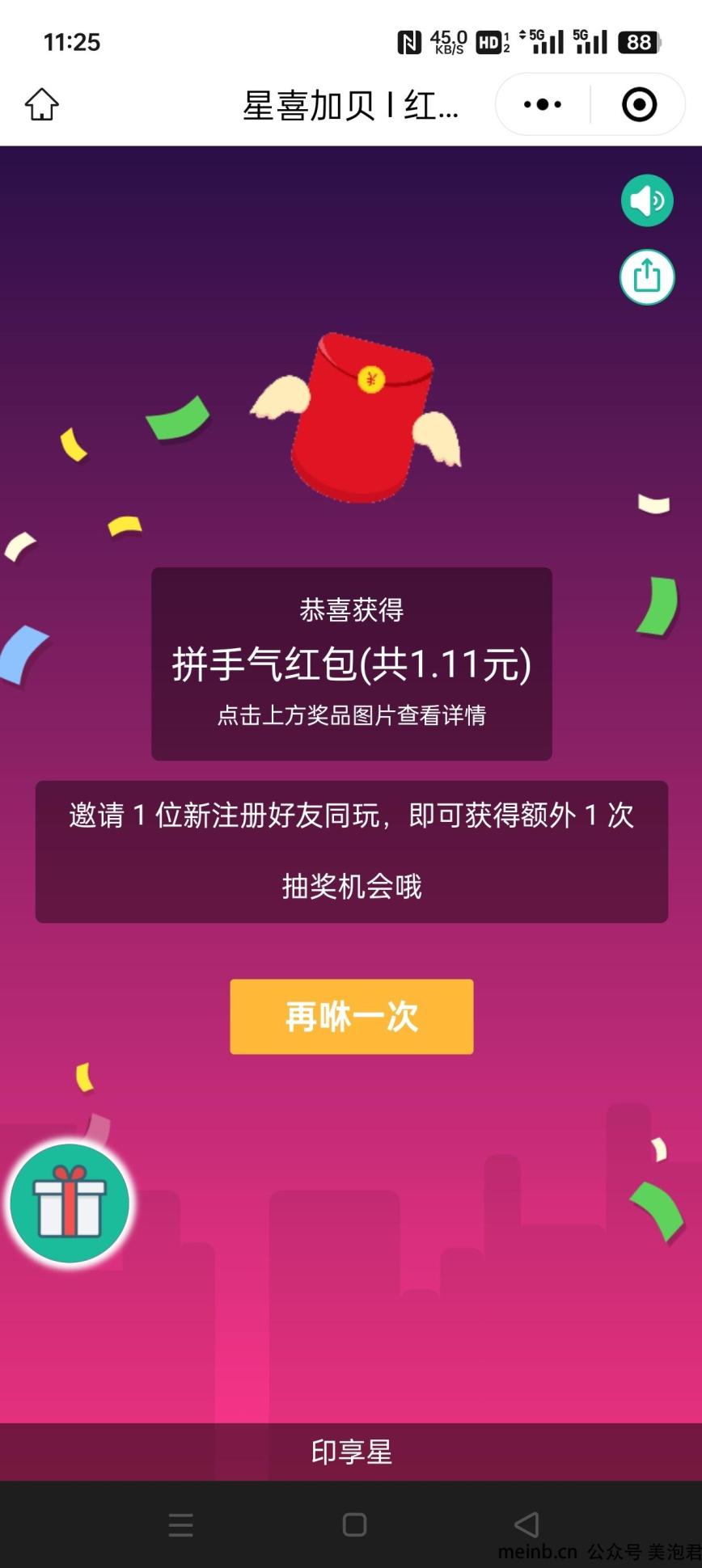Open the gift box floating button
Viewport: 702px width, 1568px height.
point(70,1203)
